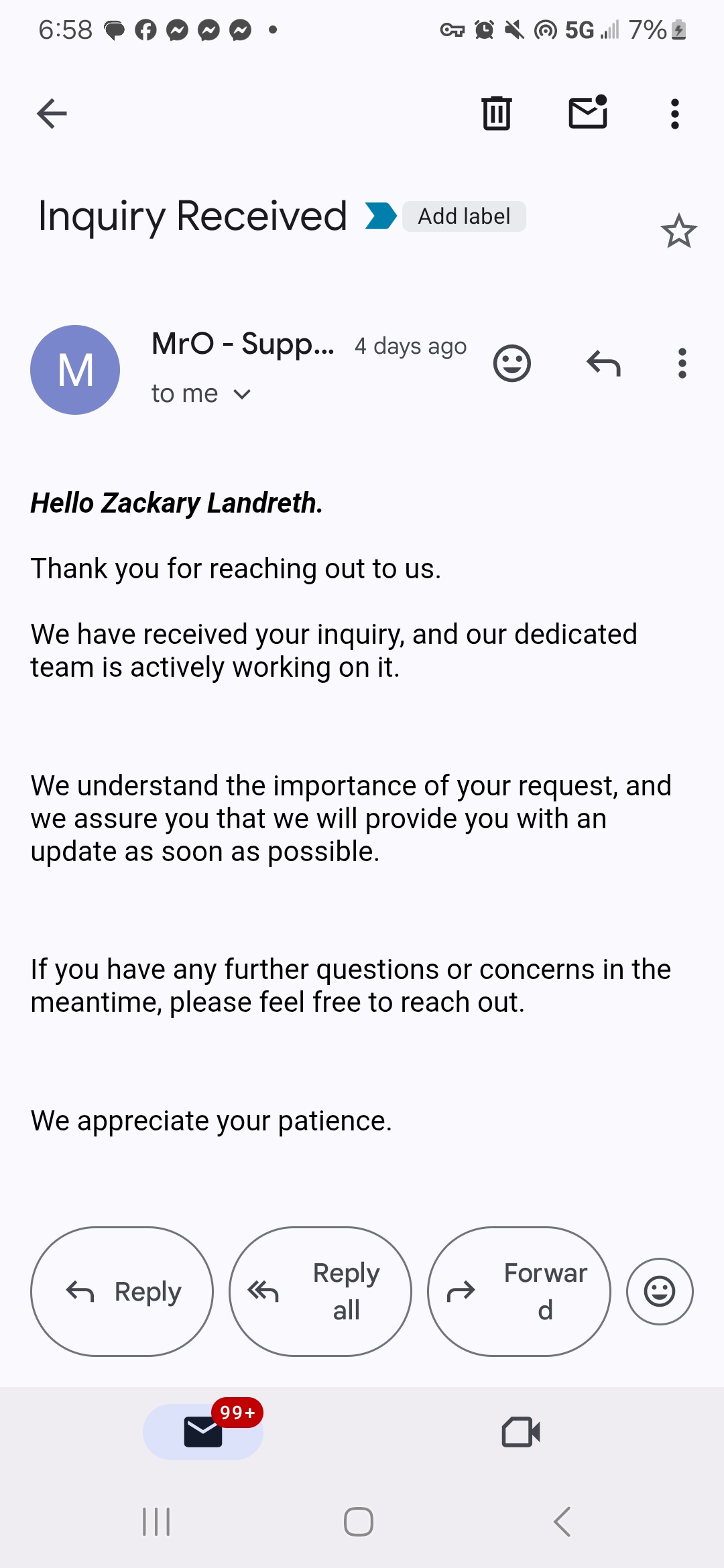Tap the reply arrow in the message header
This screenshot has height=1568, width=724.
[603, 364]
